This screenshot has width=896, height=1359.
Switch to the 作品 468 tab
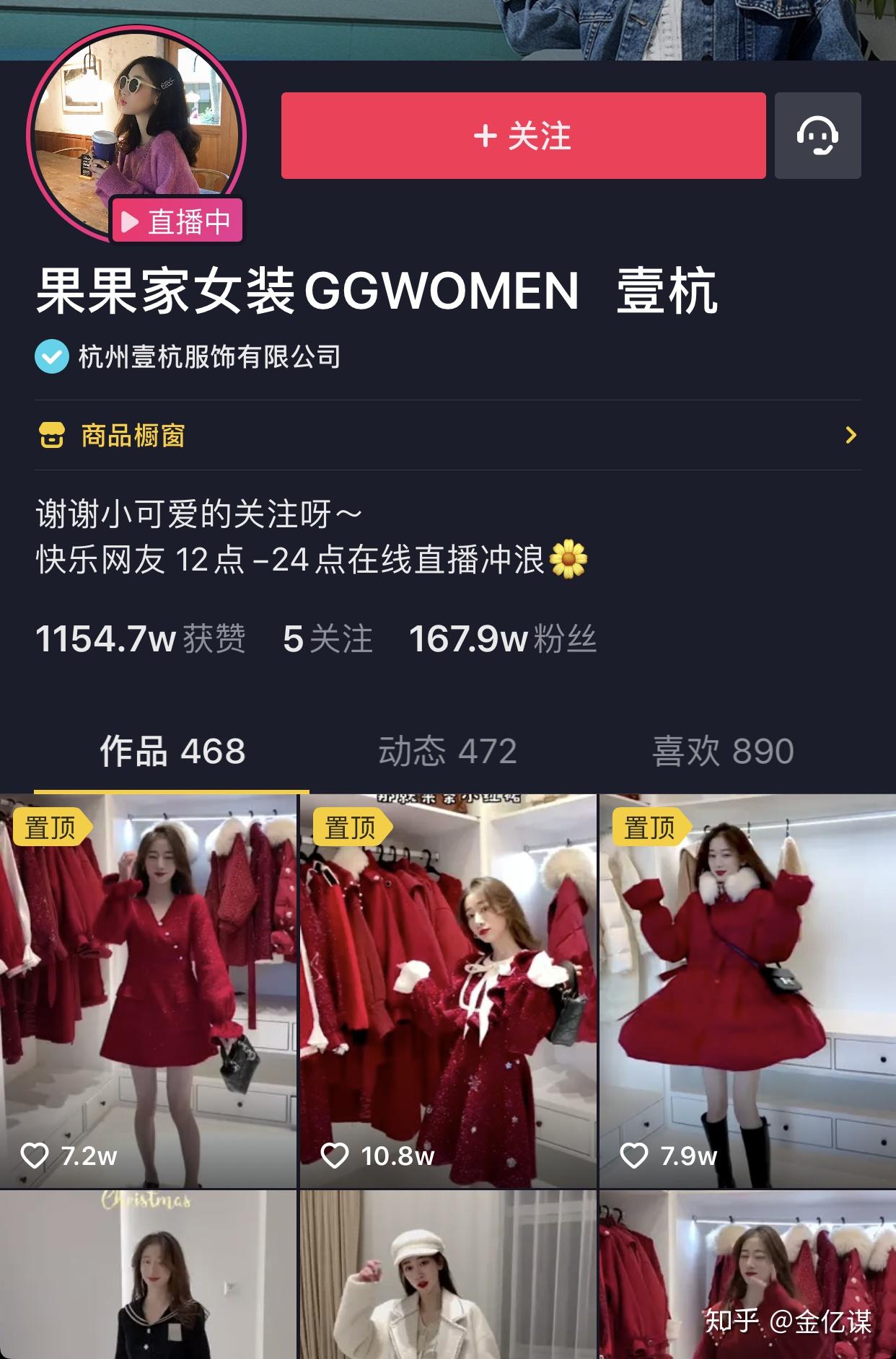172,751
